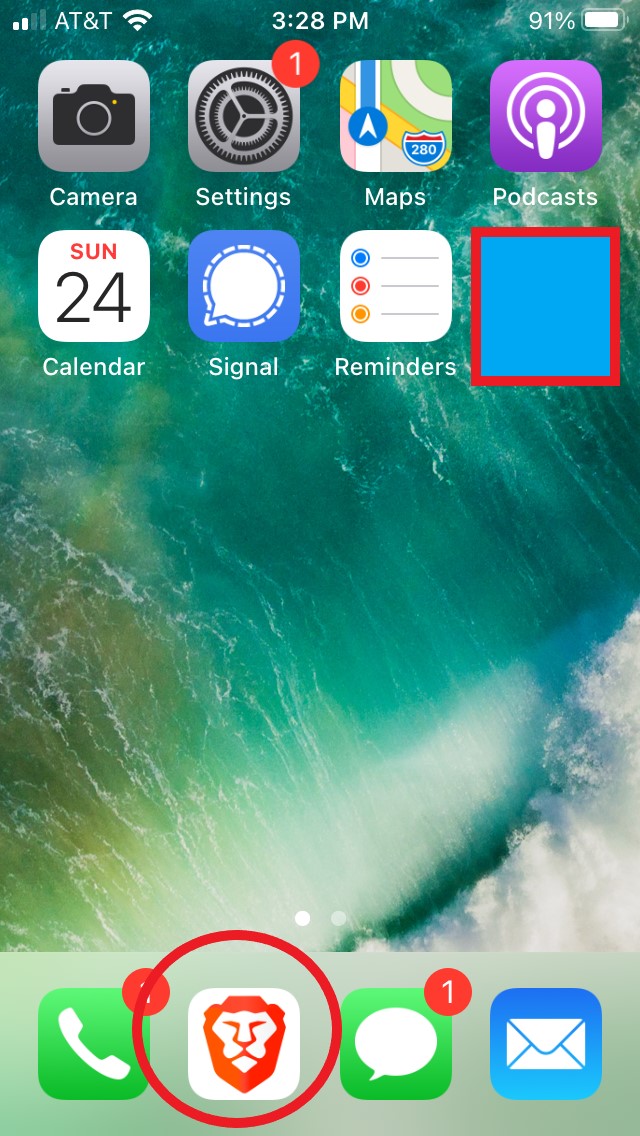Image resolution: width=640 pixels, height=1136 pixels.
Task: Launch Settings from the home screen
Action: (x=243, y=116)
